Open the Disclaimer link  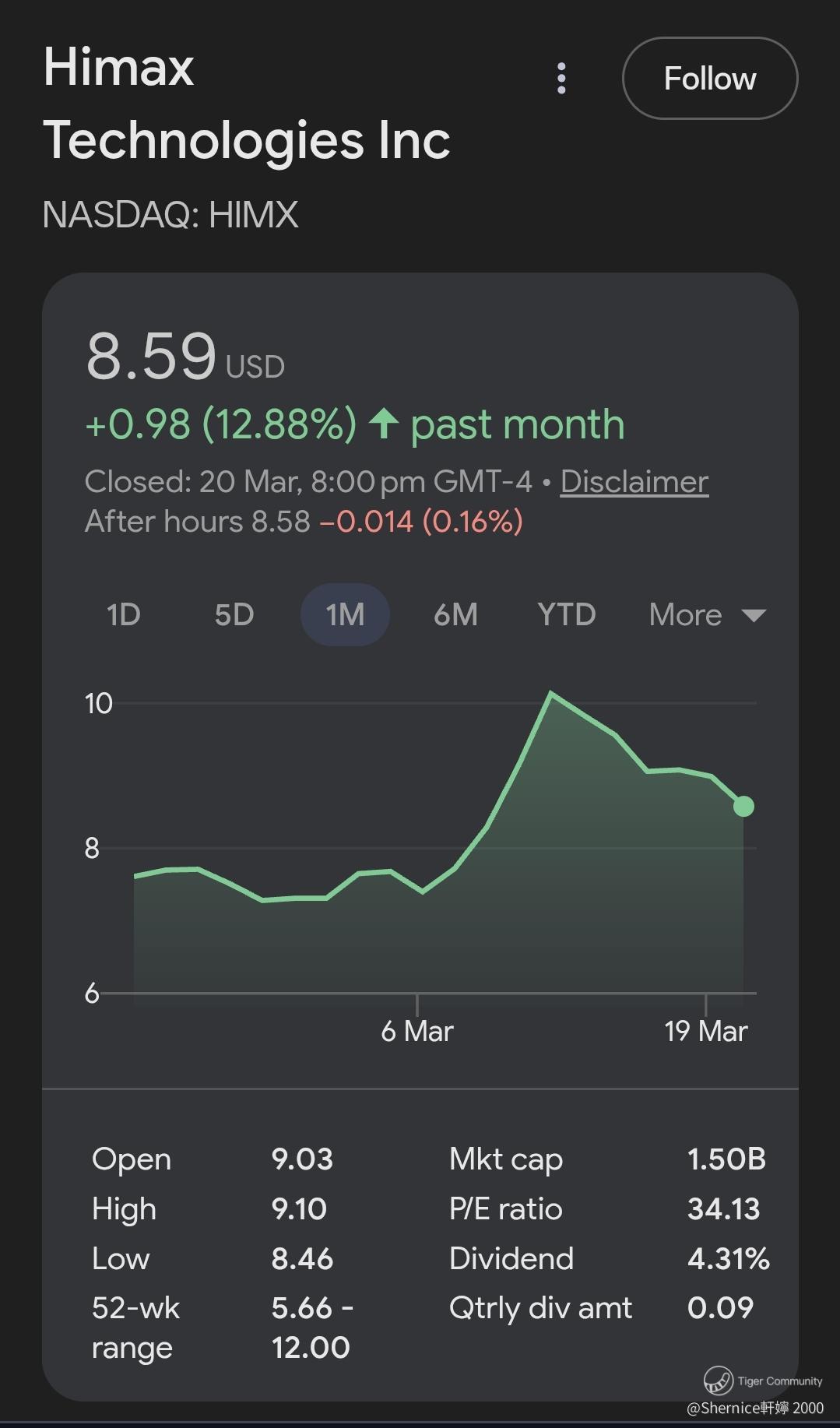(634, 482)
